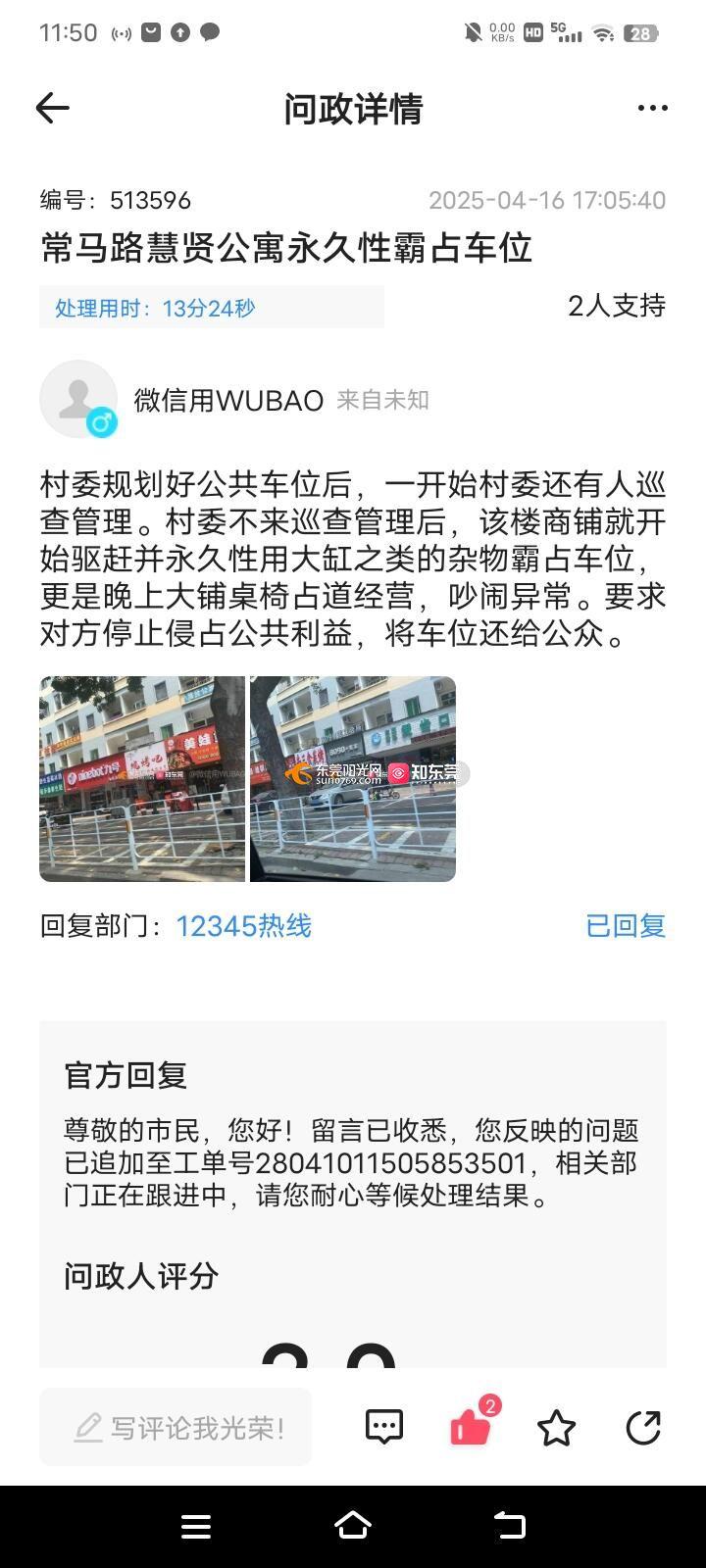This screenshot has height=1568, width=706.
Task: Open the three-dot overflow menu
Action: point(652,108)
